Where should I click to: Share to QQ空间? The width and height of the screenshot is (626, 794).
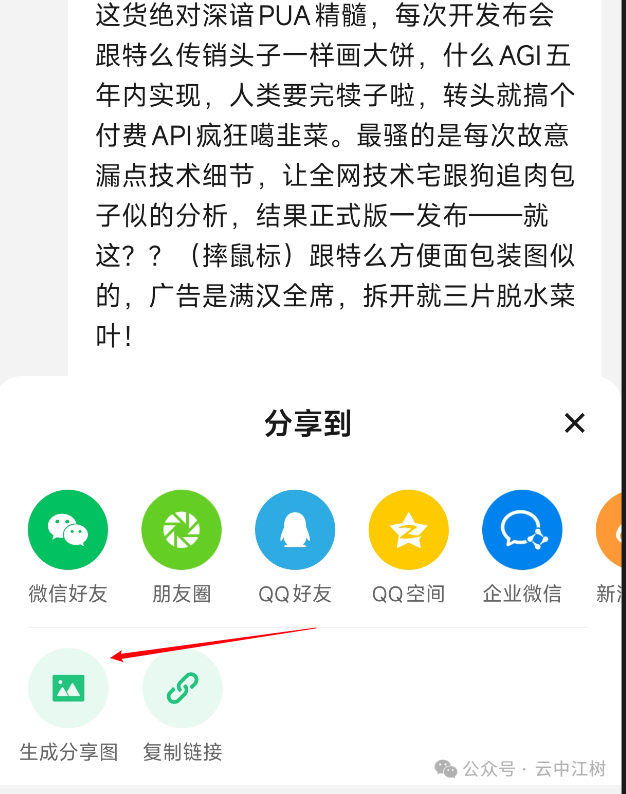click(408, 531)
